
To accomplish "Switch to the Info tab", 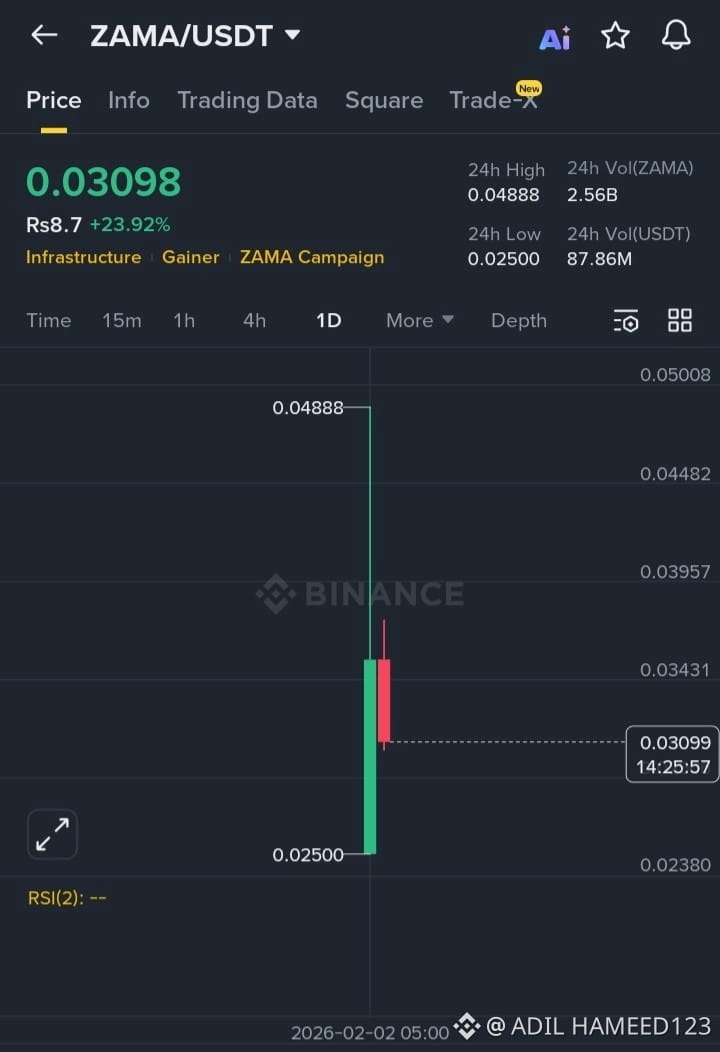I will (128, 100).
